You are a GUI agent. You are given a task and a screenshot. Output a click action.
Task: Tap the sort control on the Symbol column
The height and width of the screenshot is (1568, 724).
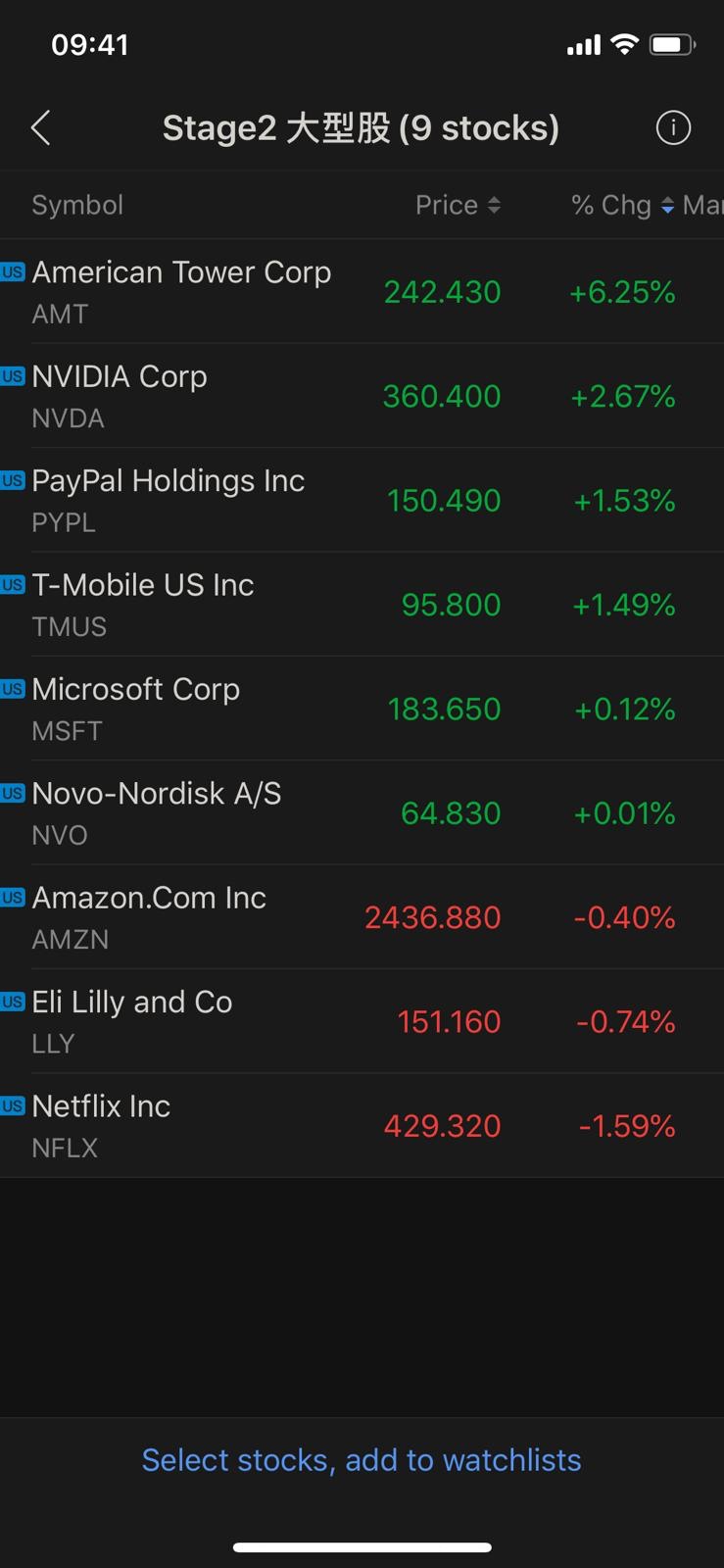pyautogui.click(x=76, y=205)
